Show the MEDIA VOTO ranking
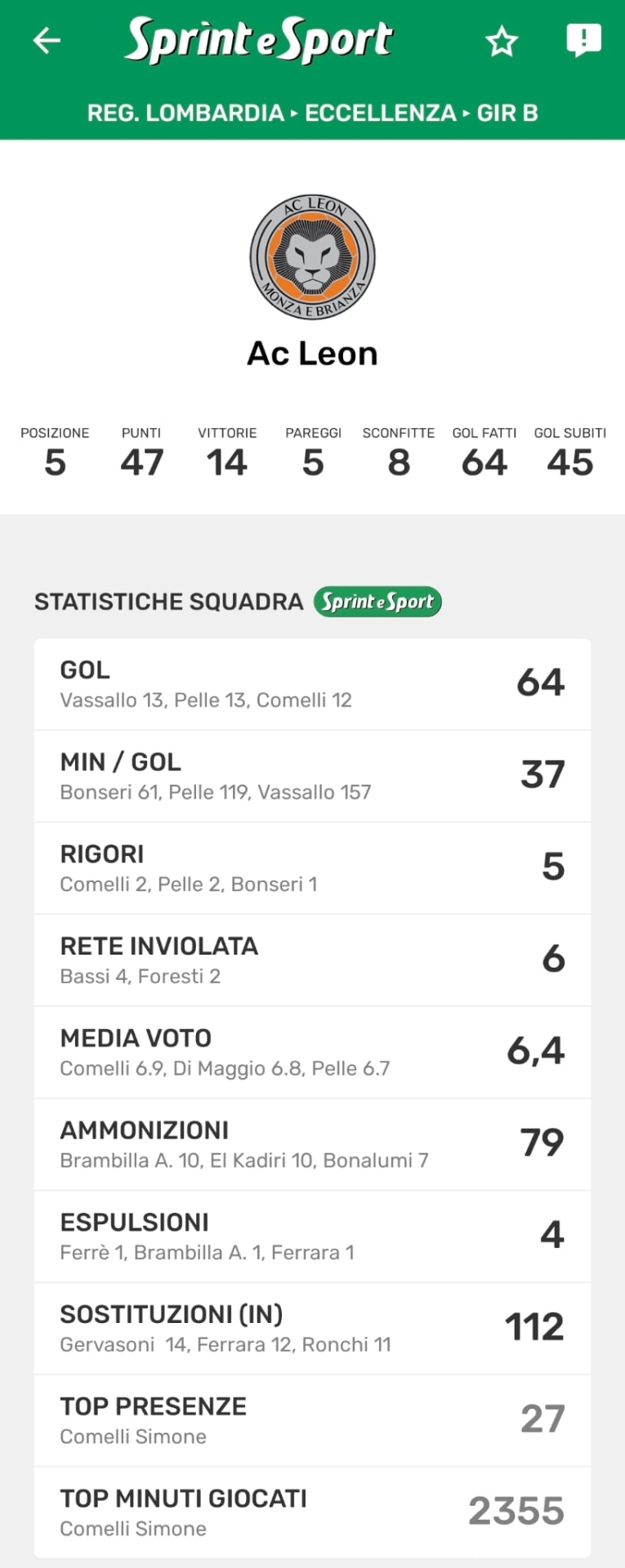625x1568 pixels. [312, 1053]
